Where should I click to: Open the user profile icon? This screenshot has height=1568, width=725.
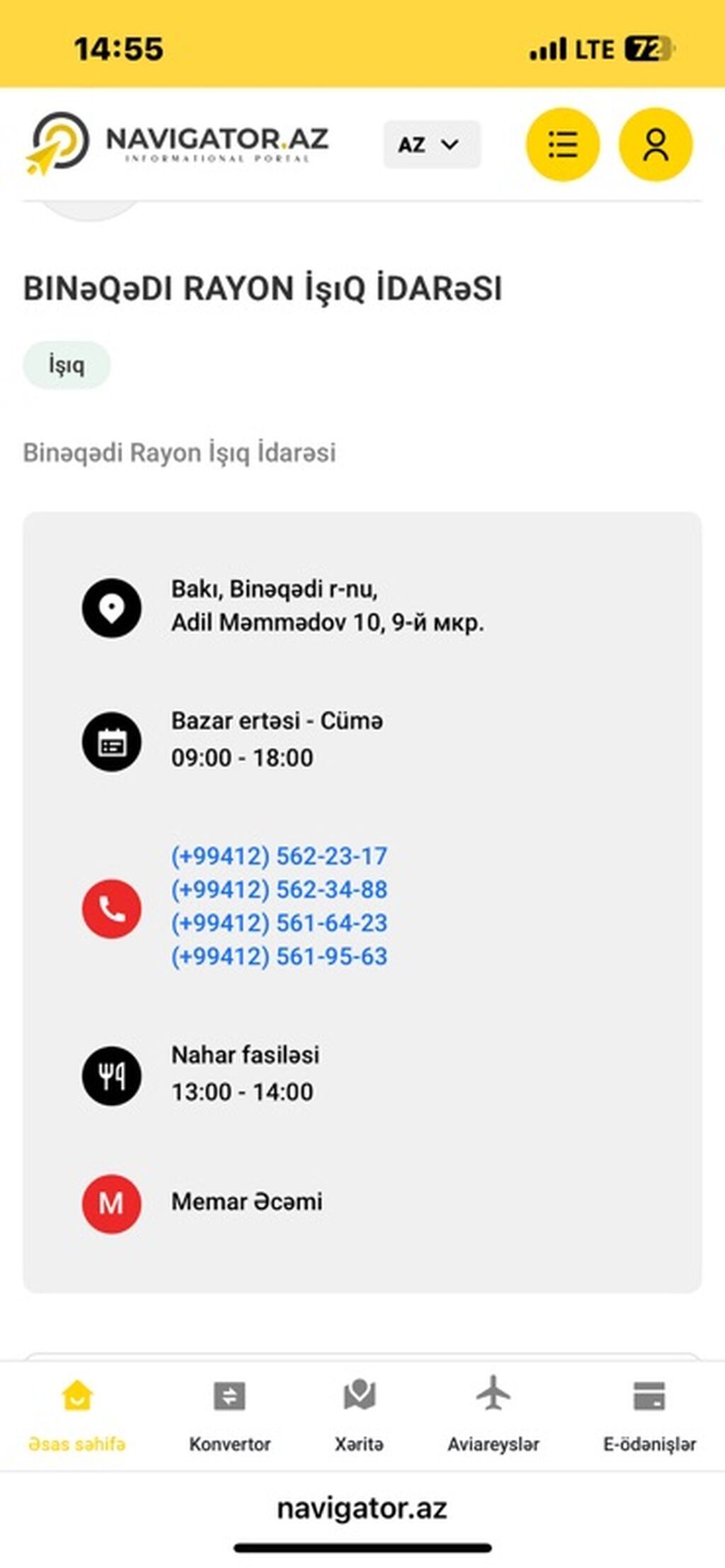click(x=655, y=144)
